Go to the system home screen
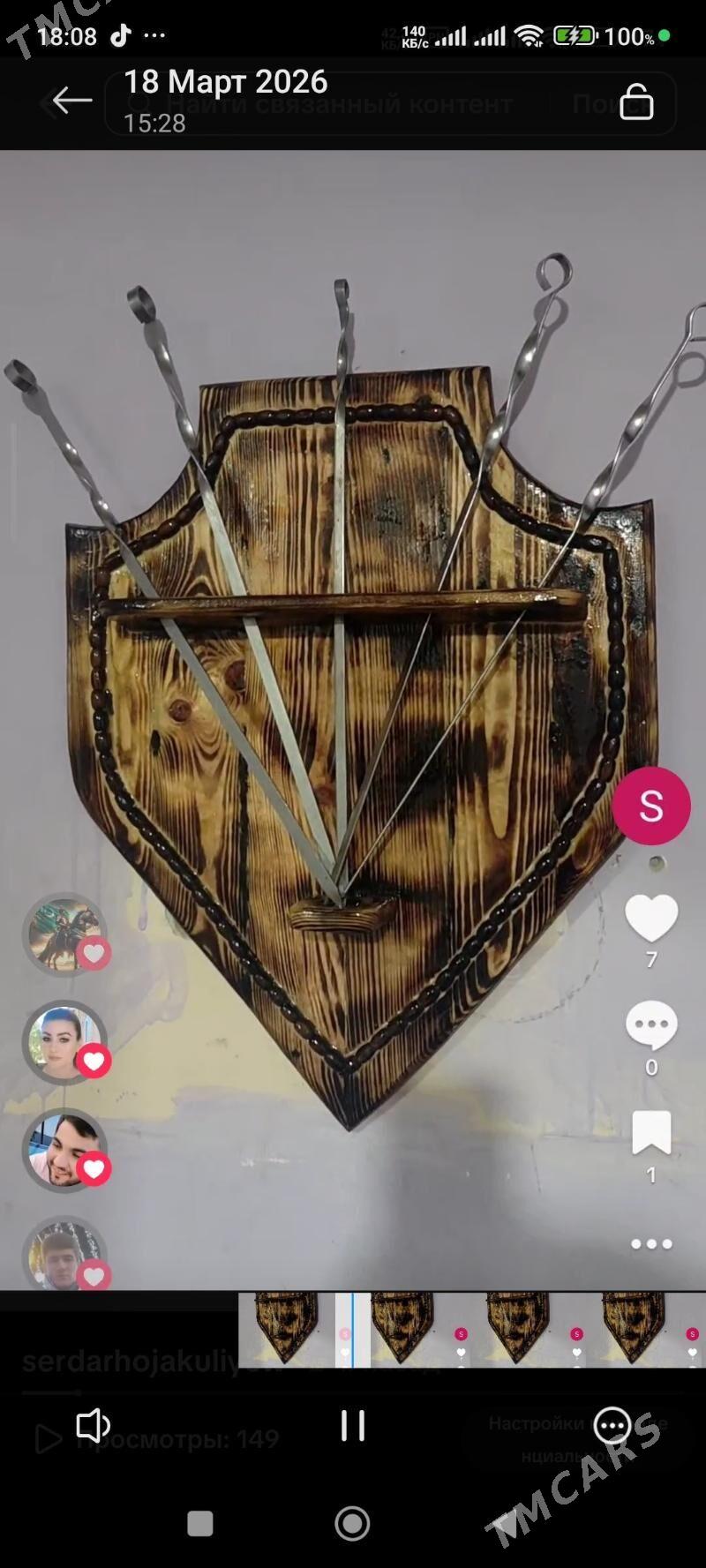The height and width of the screenshot is (1568, 706). [x=352, y=1523]
